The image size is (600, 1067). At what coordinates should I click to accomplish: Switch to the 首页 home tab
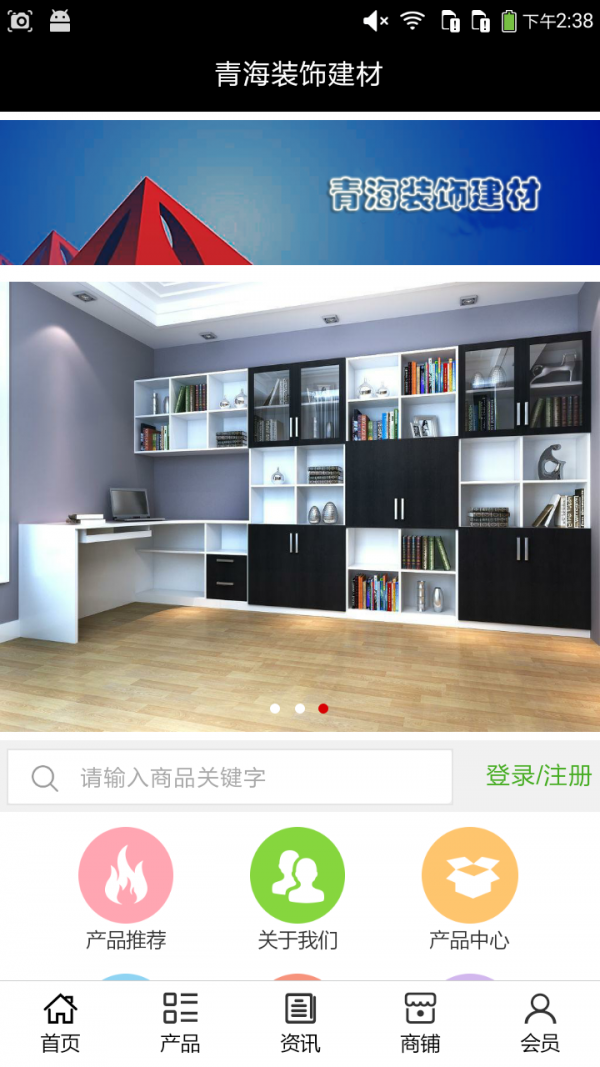[60, 1023]
